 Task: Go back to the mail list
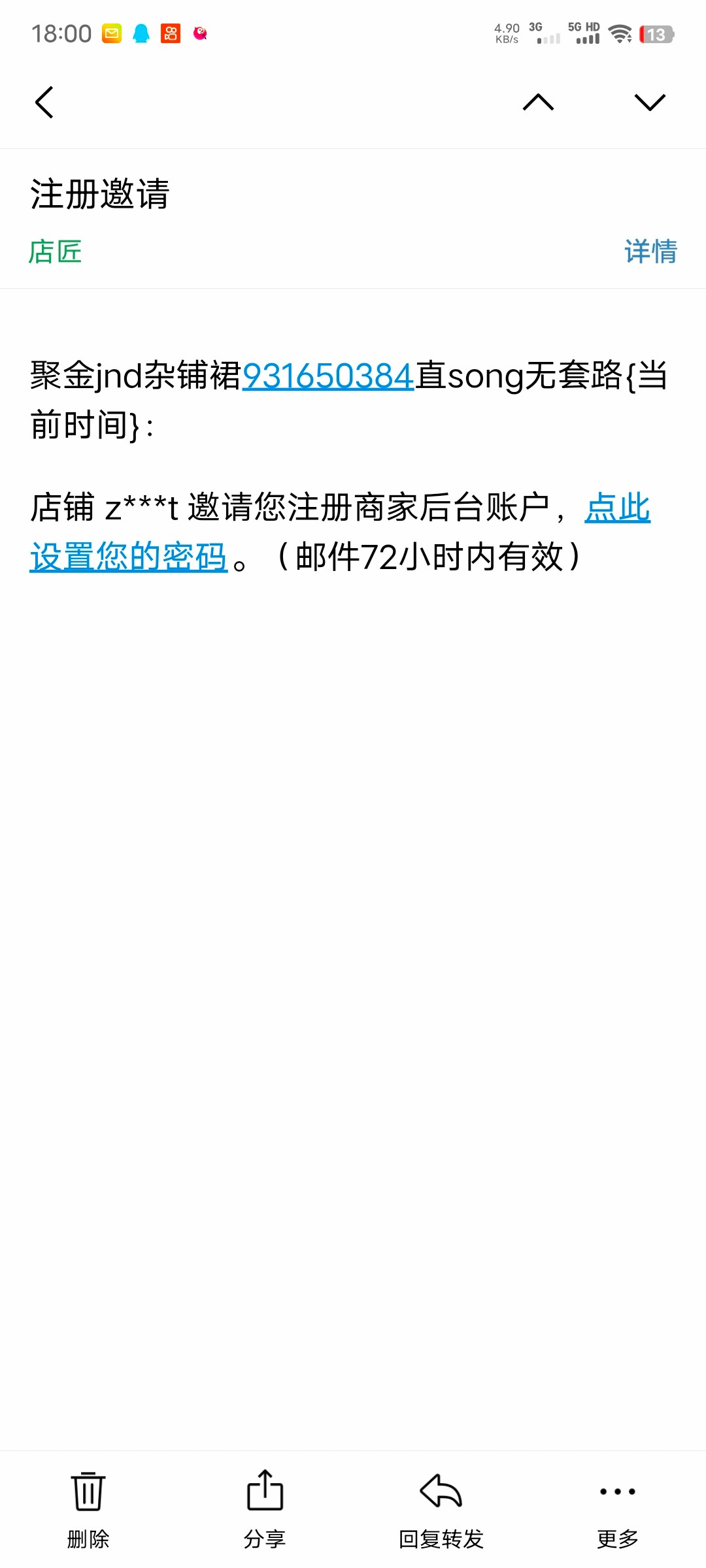[44, 103]
